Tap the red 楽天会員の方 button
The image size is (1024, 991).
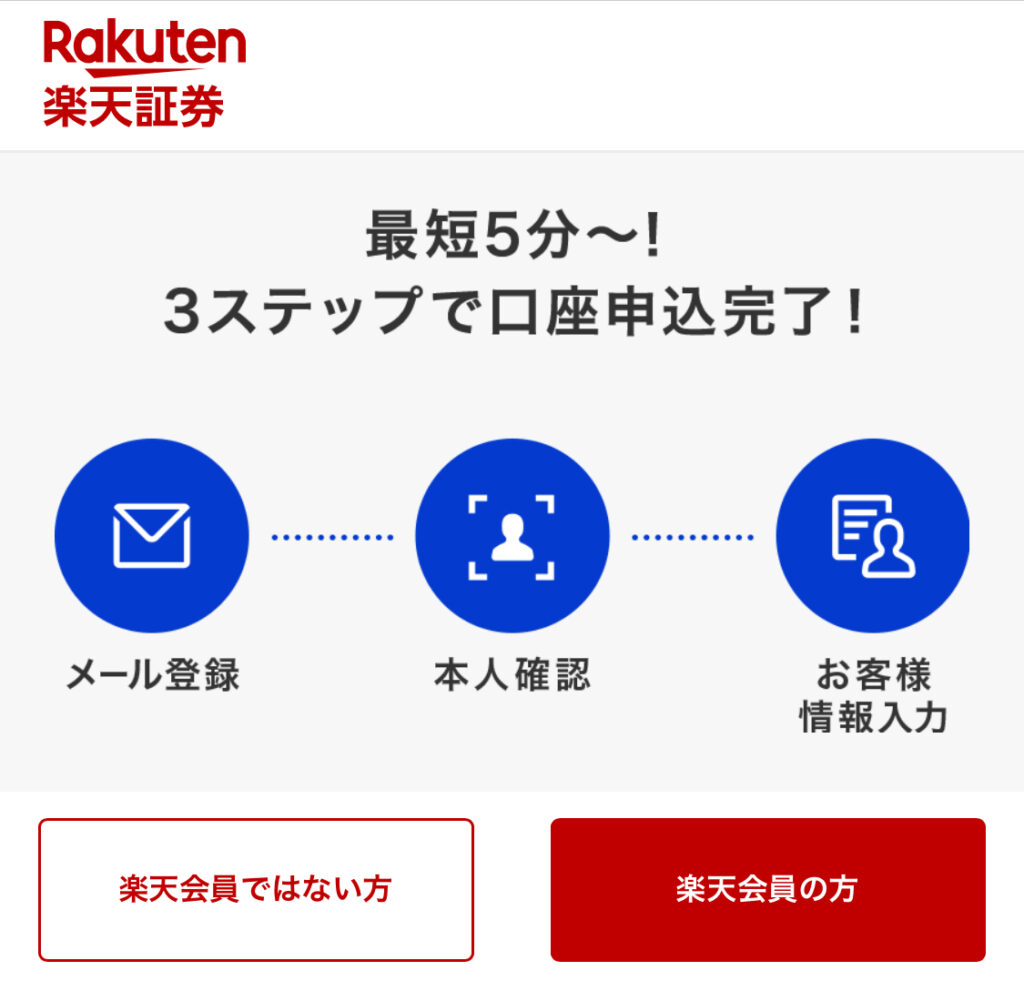[x=767, y=889]
